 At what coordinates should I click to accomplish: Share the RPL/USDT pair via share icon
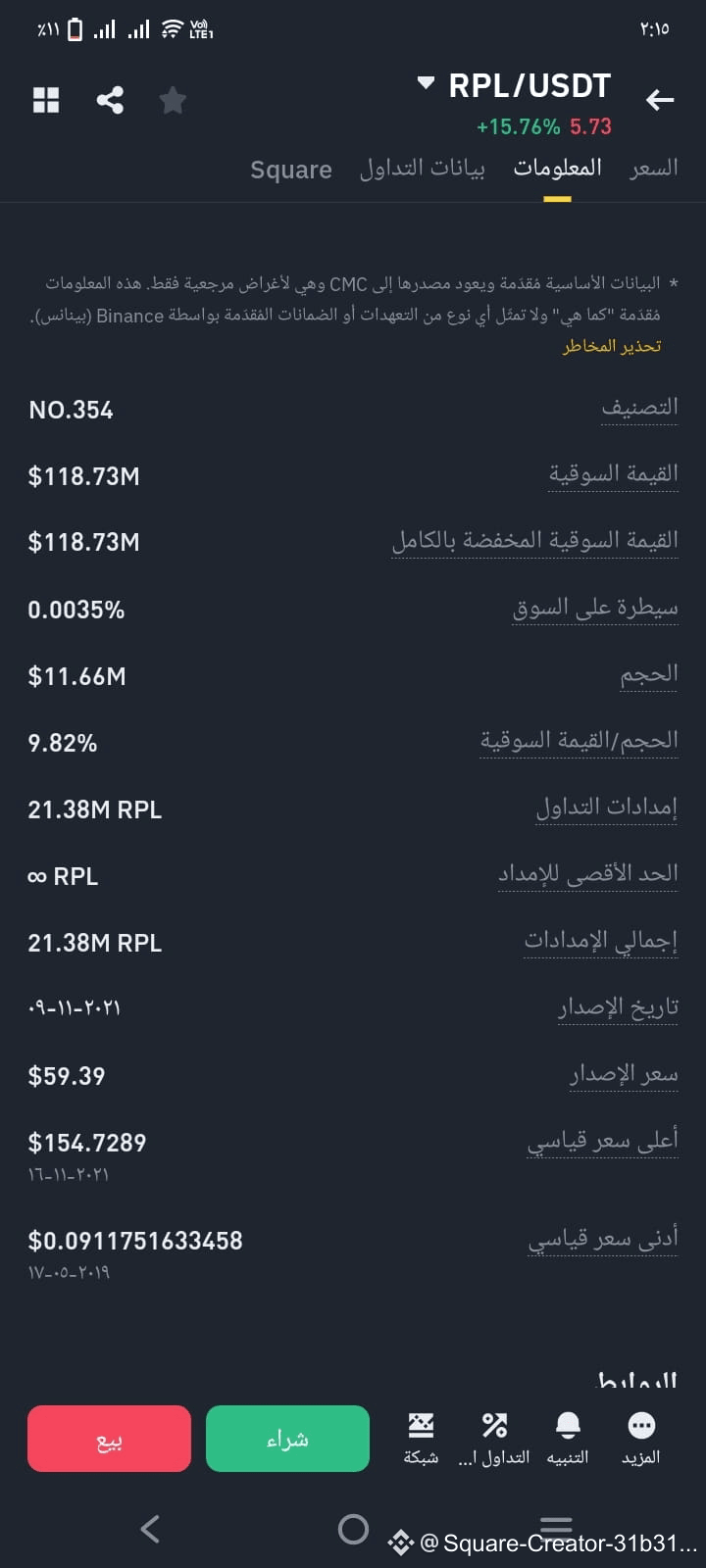[x=110, y=99]
